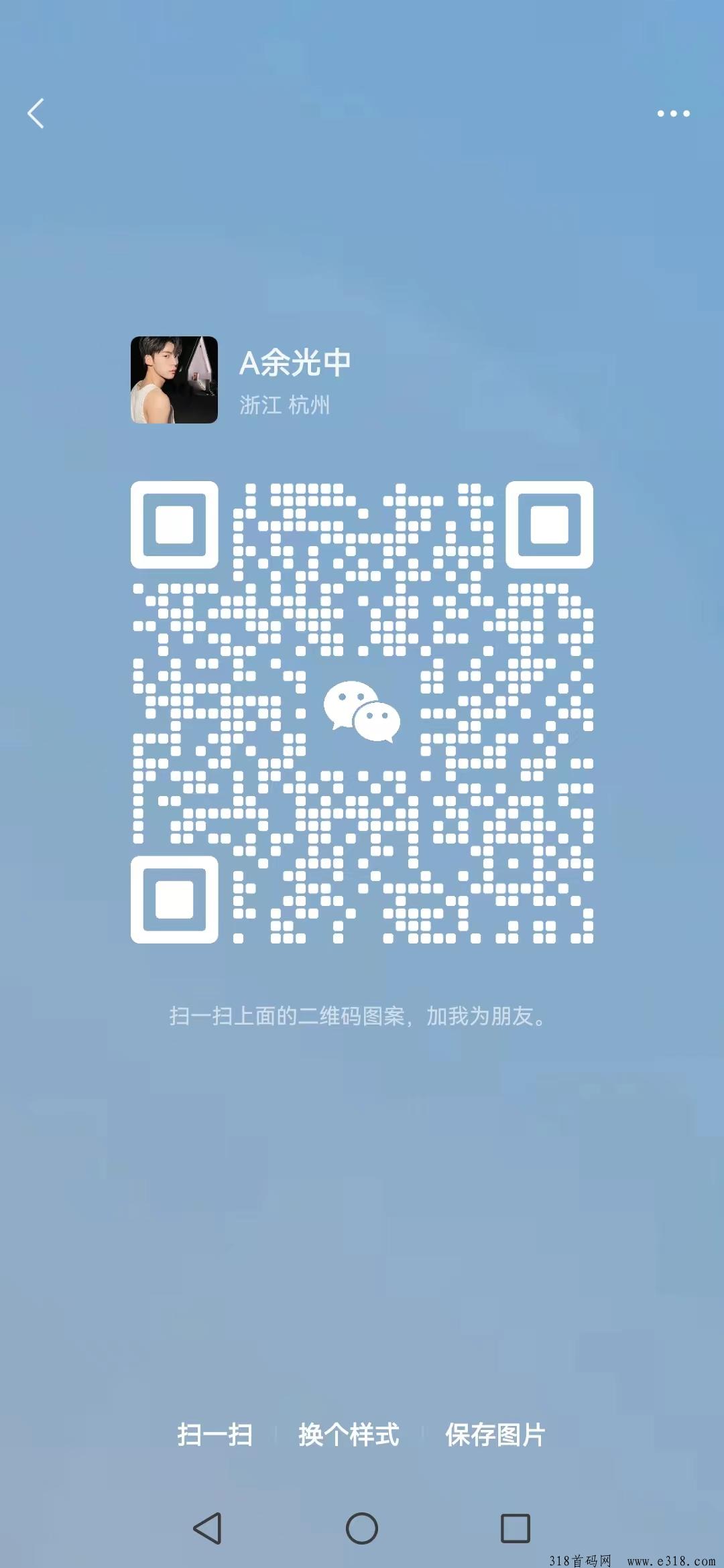The height and width of the screenshot is (1568, 724).
Task: Go back using the top-left arrow
Action: pos(36,113)
